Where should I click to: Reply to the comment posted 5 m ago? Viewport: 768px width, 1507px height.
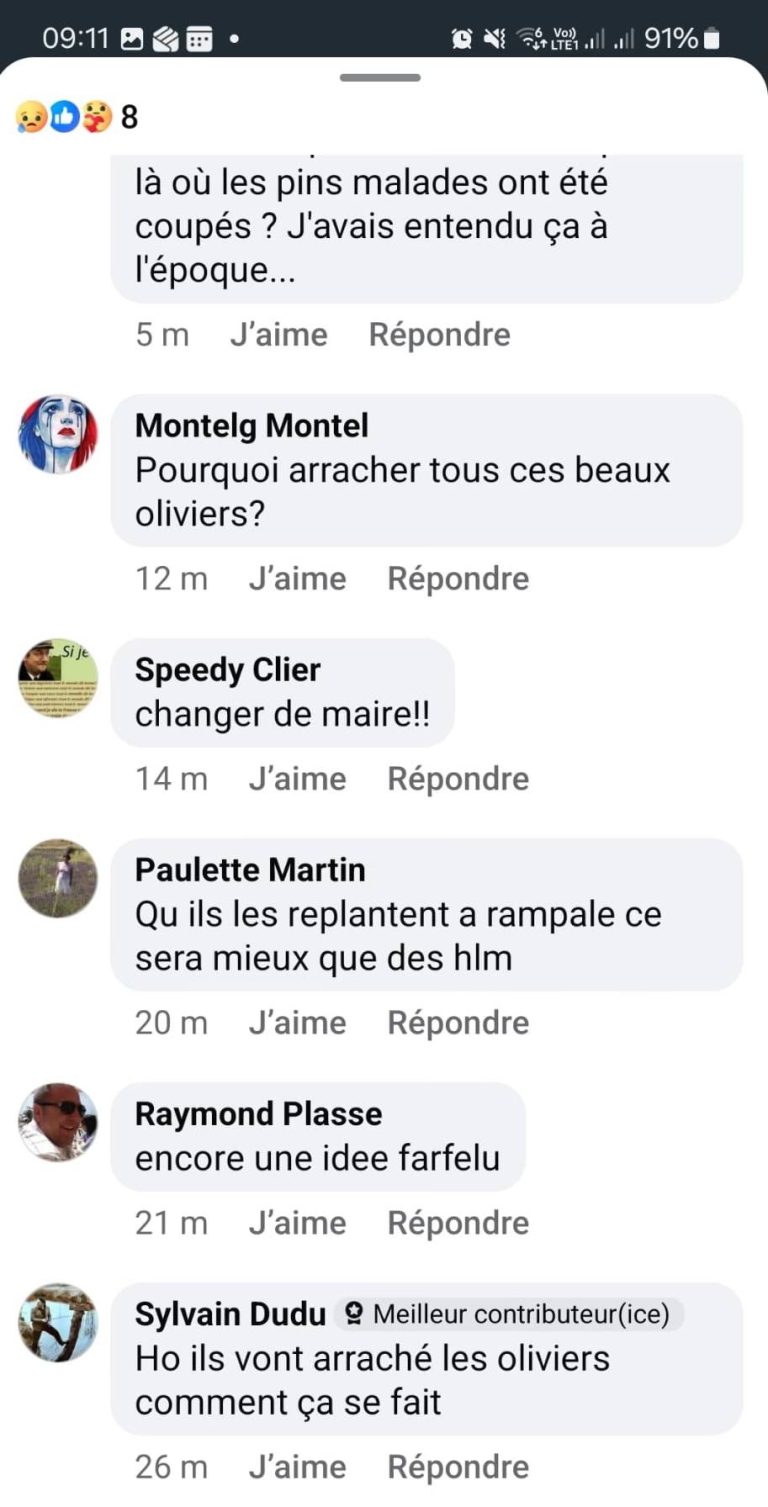[439, 334]
